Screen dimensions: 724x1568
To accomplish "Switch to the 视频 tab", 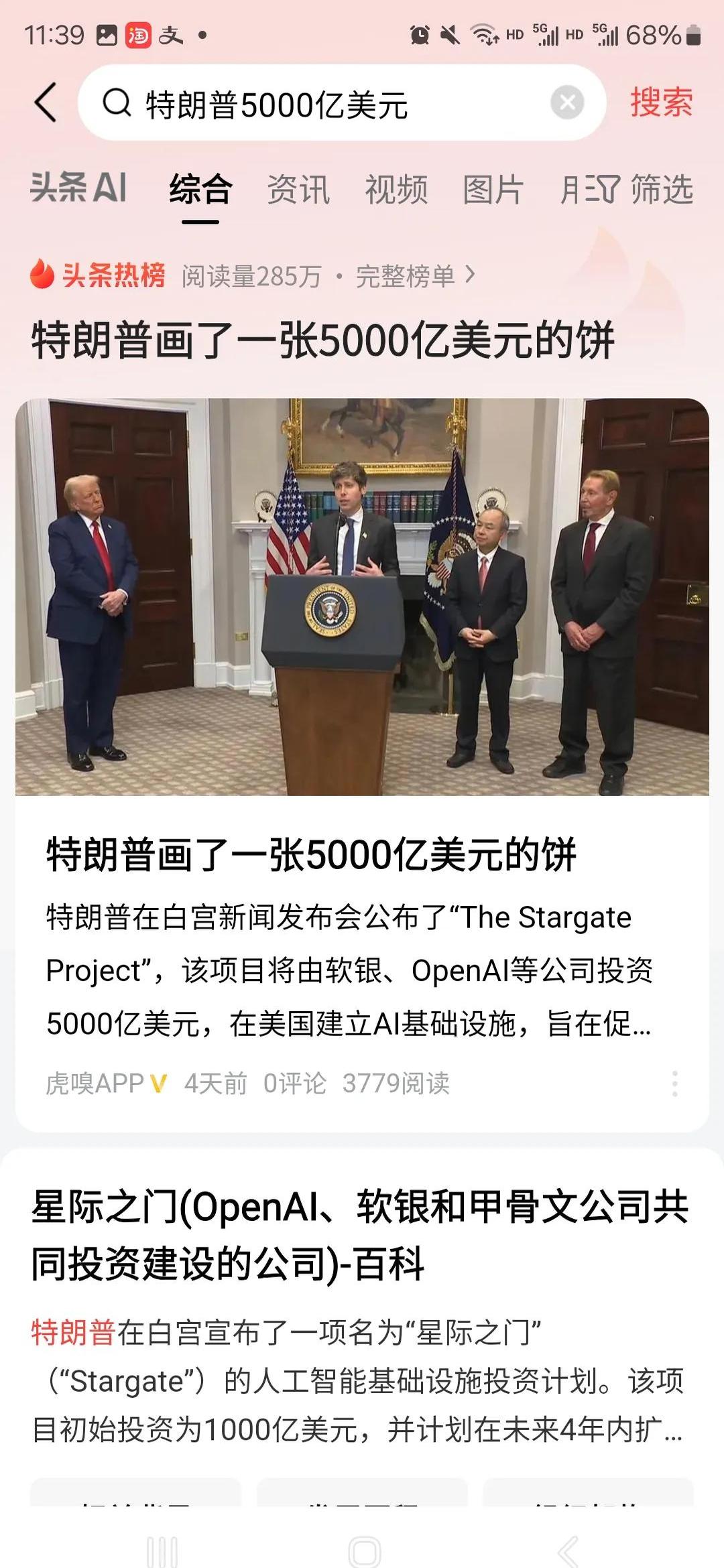I will point(397,191).
